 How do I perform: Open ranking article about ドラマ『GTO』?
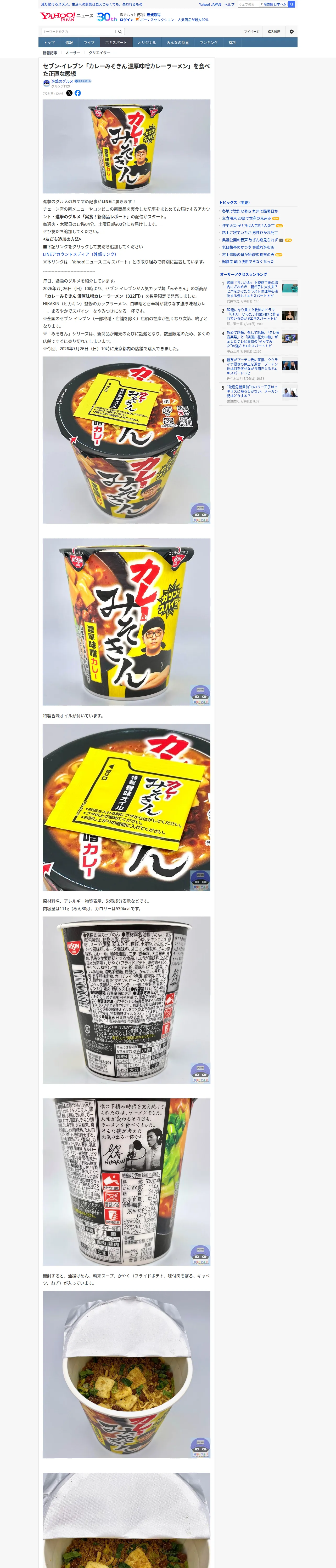coord(253,314)
